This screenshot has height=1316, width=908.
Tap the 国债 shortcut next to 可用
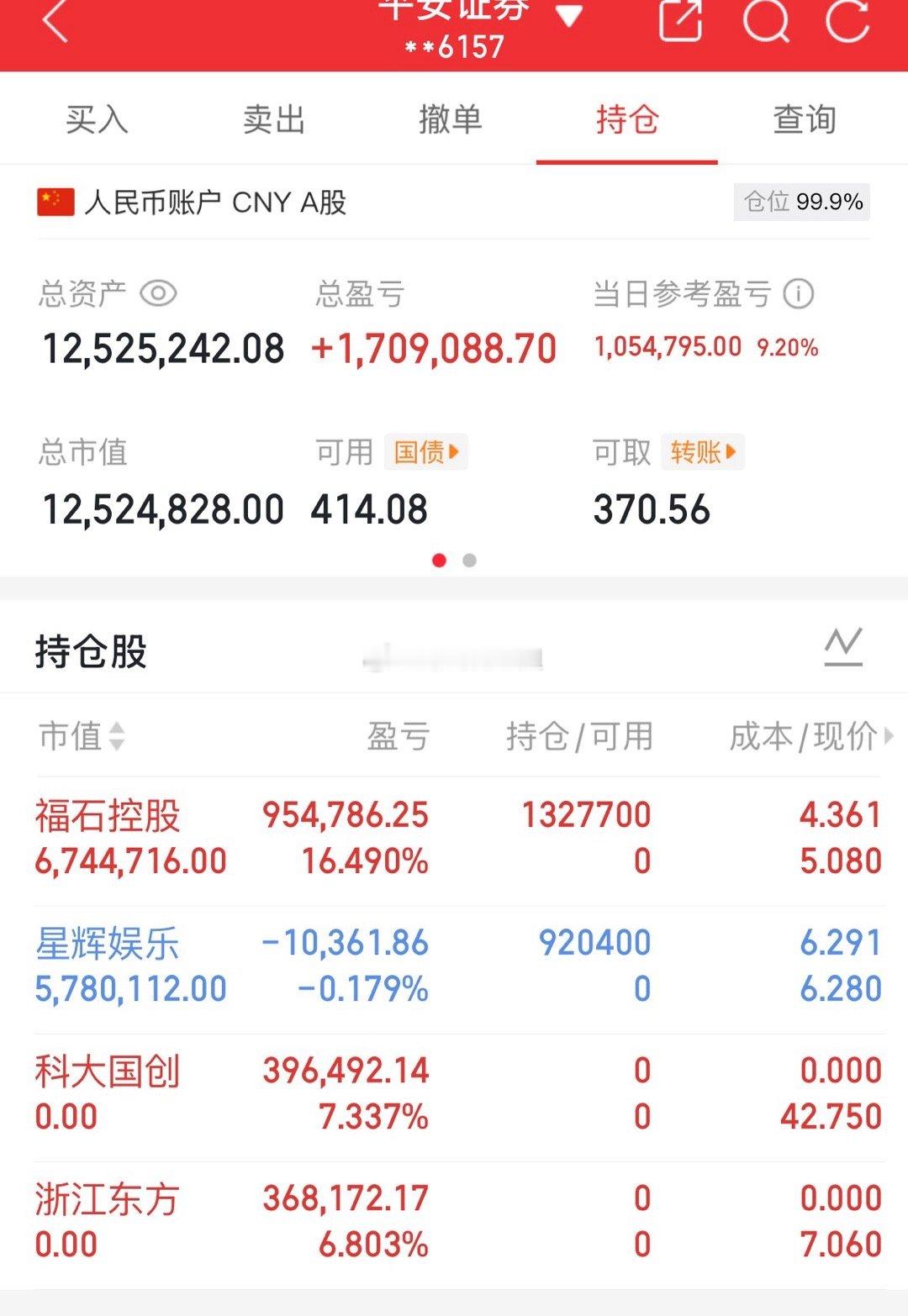point(427,453)
